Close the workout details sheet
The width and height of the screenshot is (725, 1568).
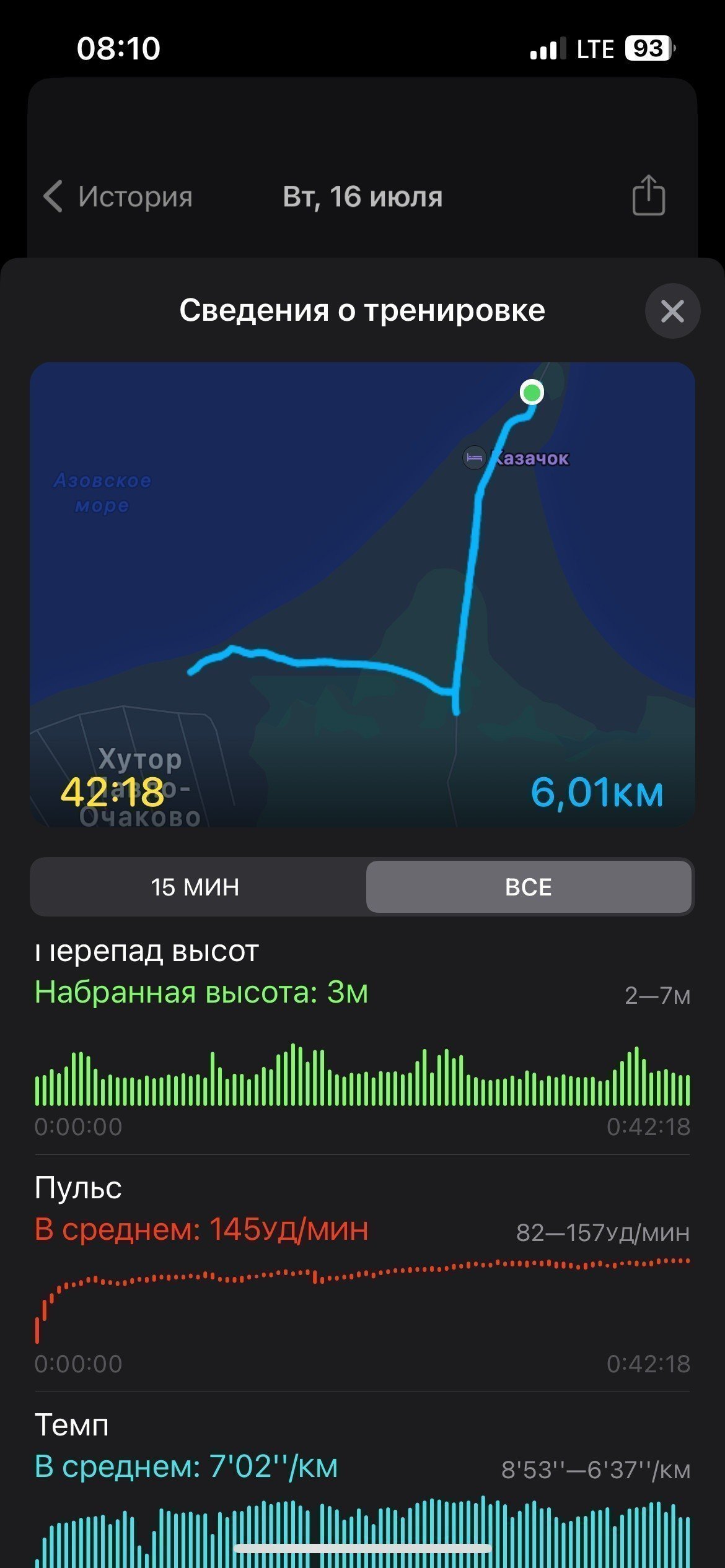672,311
